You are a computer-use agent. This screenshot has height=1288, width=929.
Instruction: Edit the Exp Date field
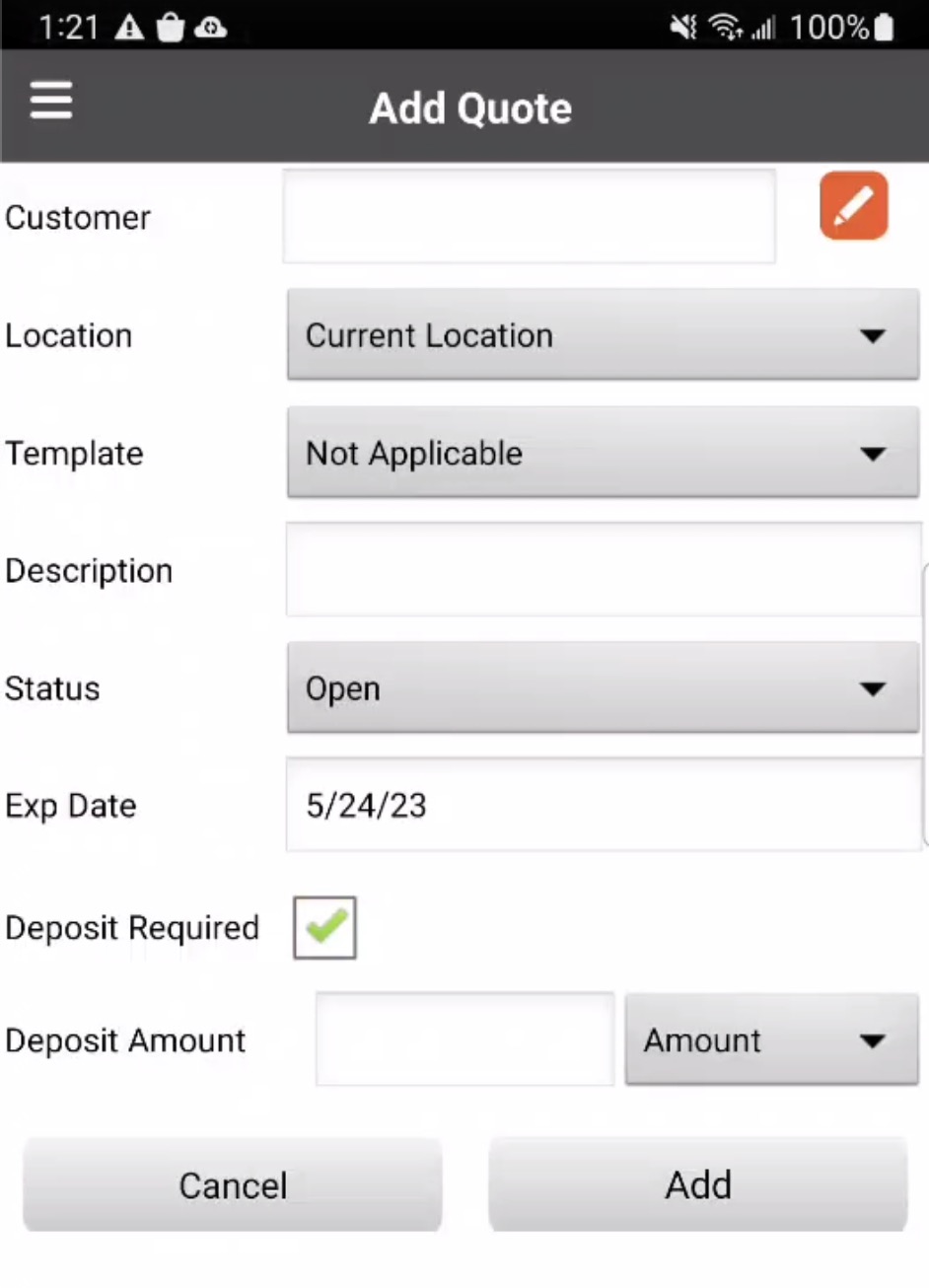tap(603, 805)
